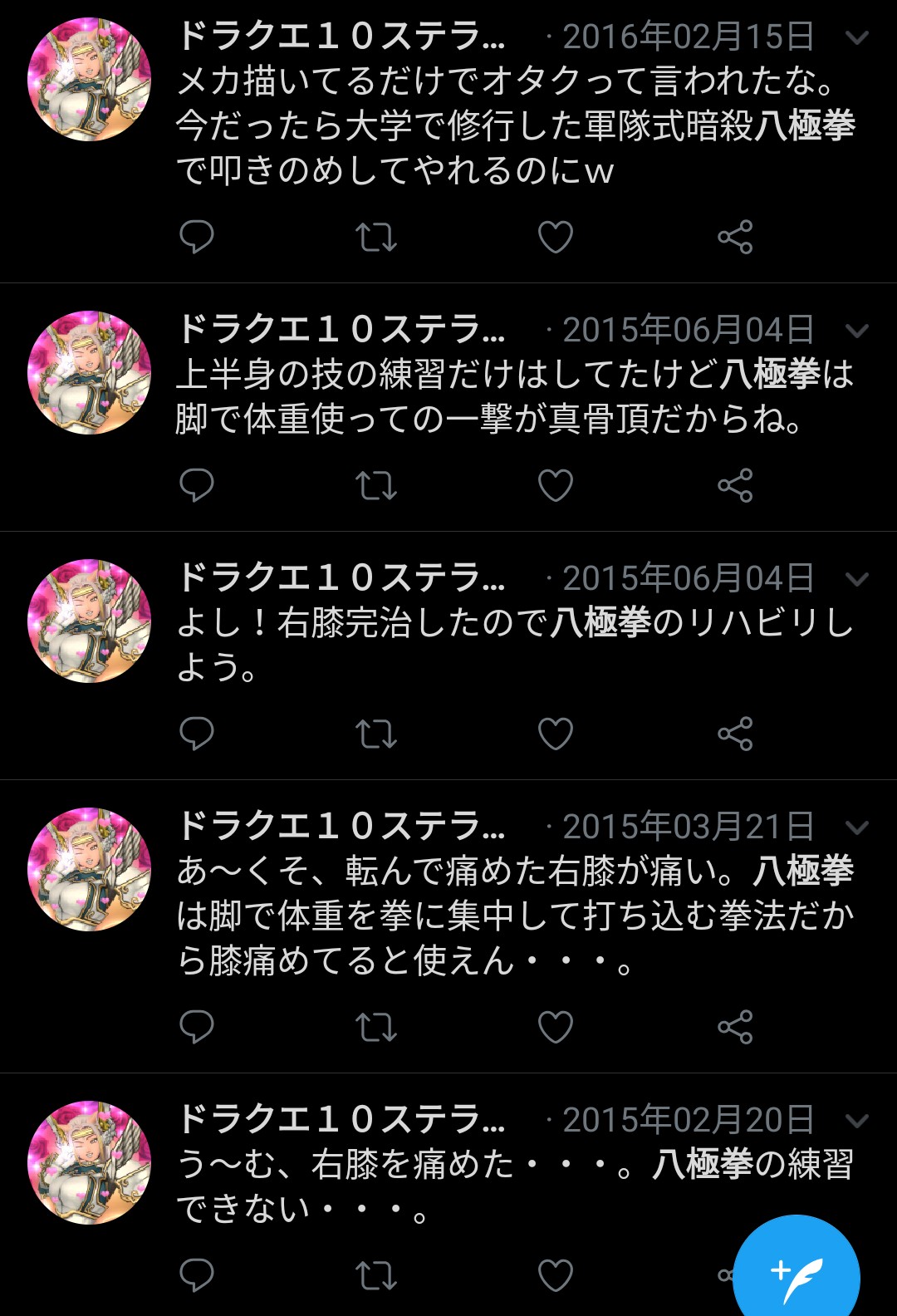Open dropdown menu on 2016年02月15日 tweet
This screenshot has height=1316, width=897.
coord(856,37)
